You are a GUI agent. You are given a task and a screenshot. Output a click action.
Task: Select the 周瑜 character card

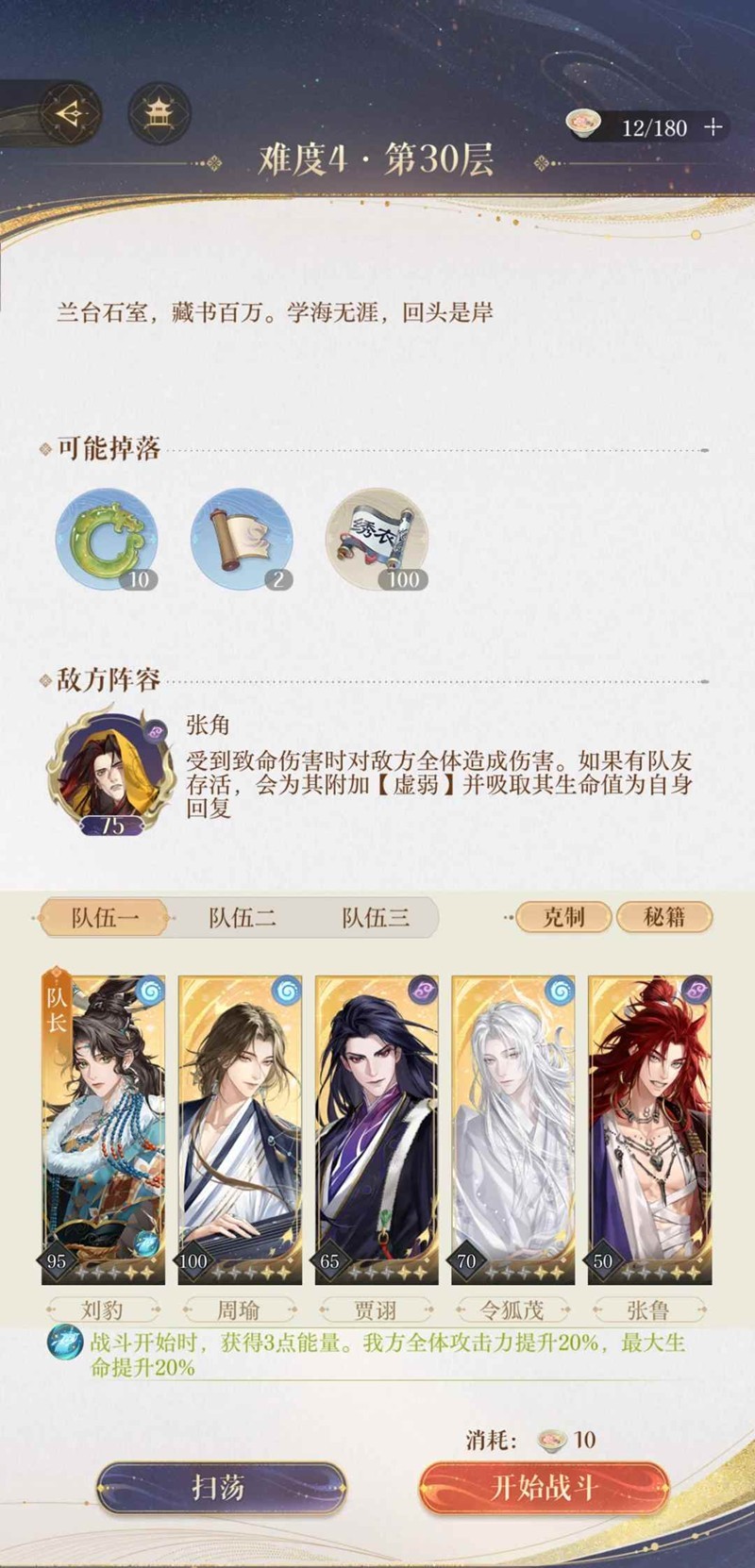click(240, 1128)
